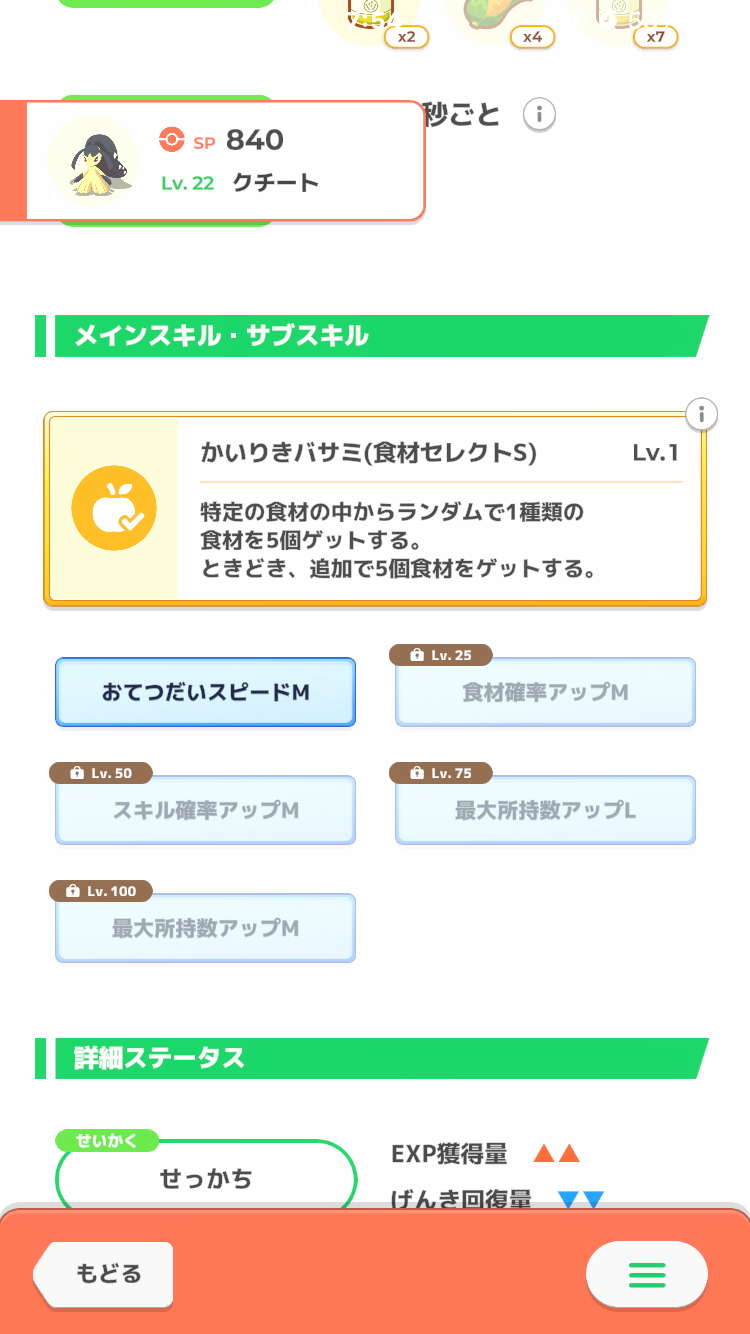Tap locked 食材確率アップM sub skill
Viewport: 750px width, 1334px height.
[x=545, y=692]
